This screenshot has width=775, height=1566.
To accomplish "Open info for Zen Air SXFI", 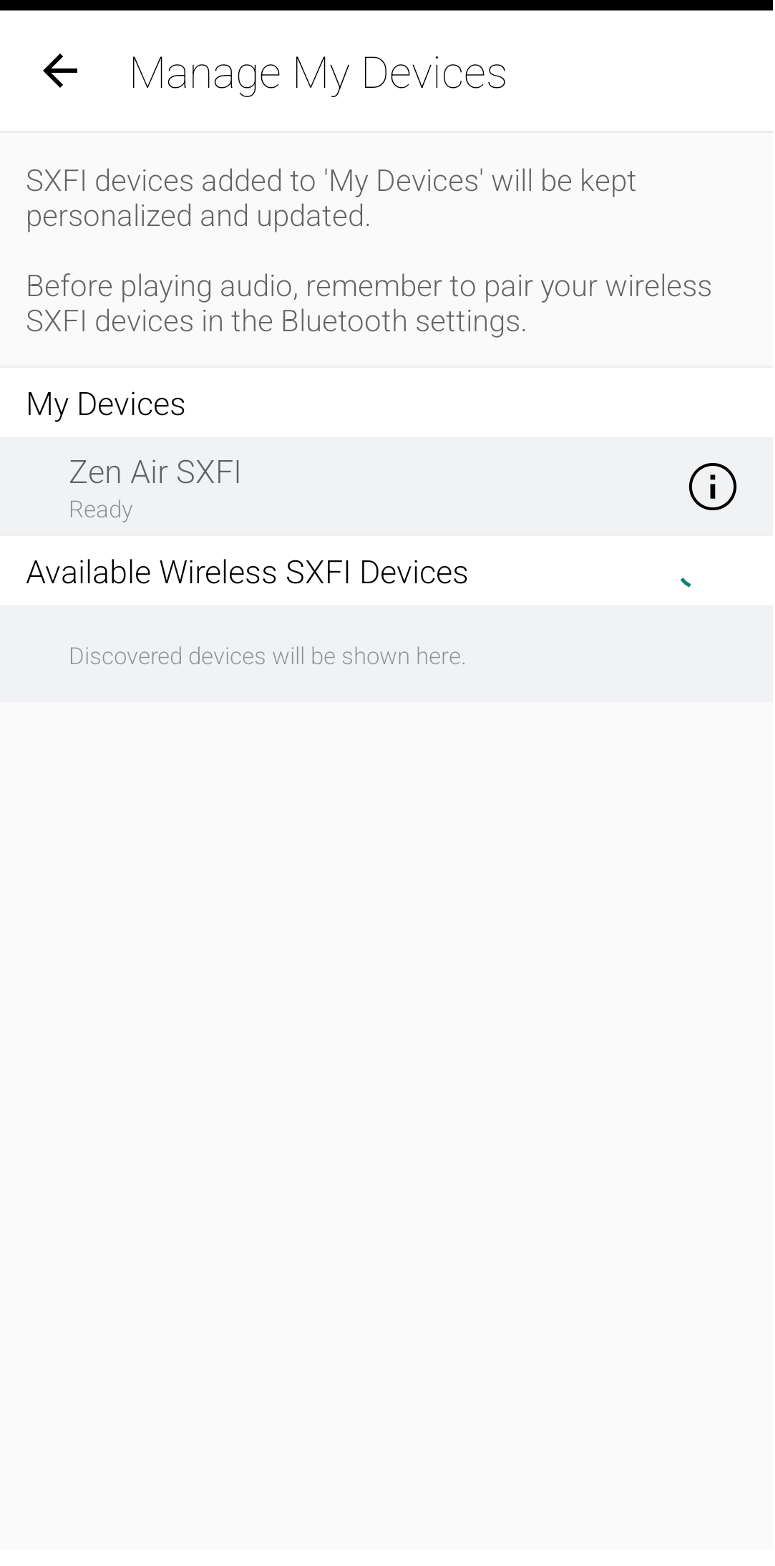I will (712, 487).
